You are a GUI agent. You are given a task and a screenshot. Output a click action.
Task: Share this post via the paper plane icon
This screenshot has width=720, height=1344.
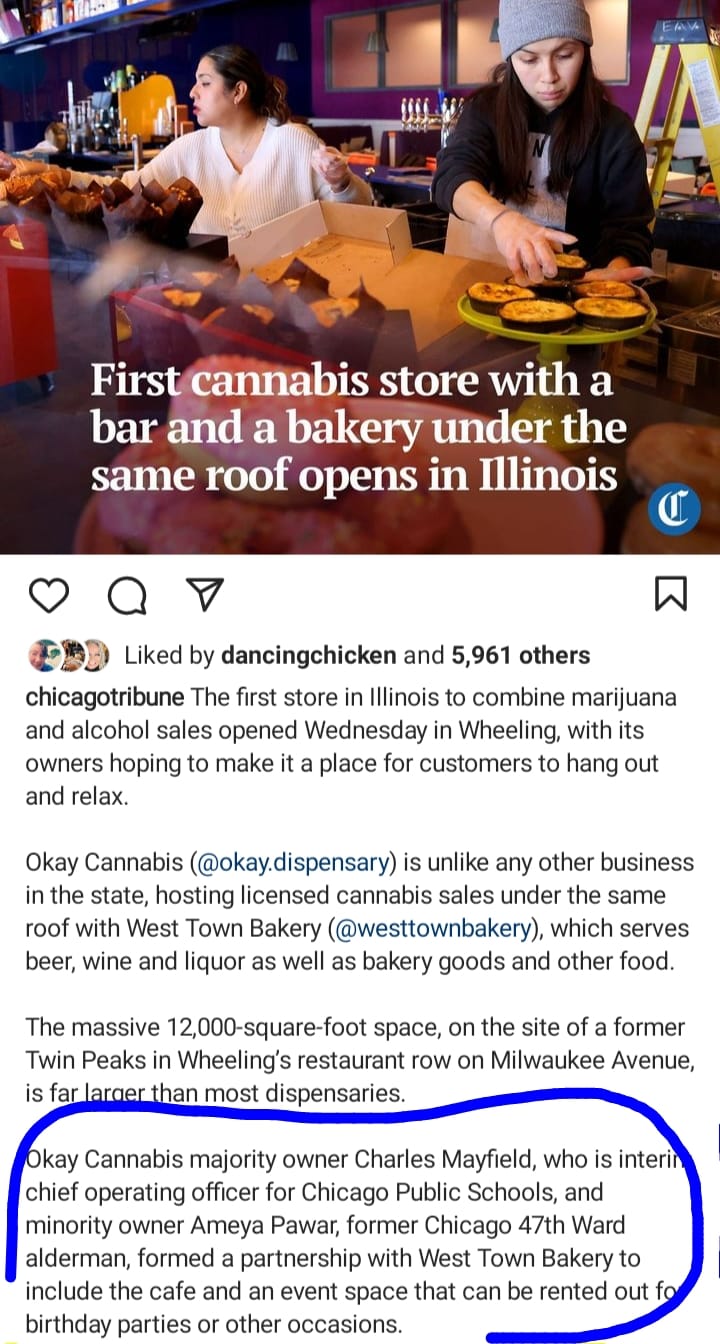point(205,595)
